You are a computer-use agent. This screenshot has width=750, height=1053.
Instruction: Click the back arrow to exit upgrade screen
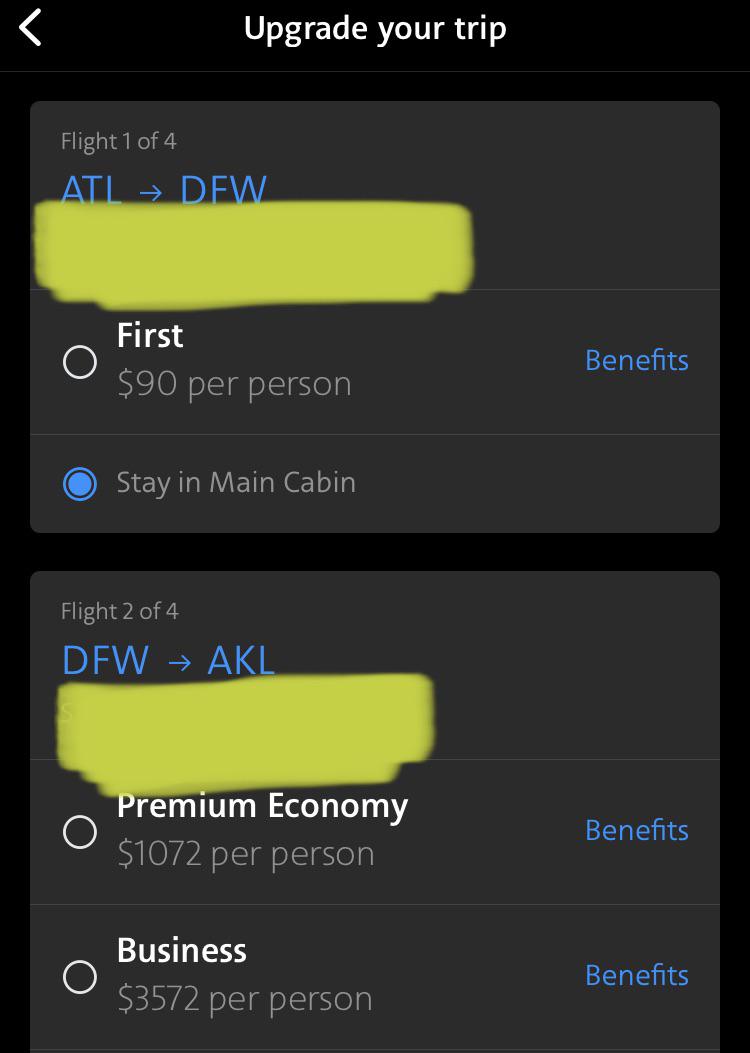[28, 27]
